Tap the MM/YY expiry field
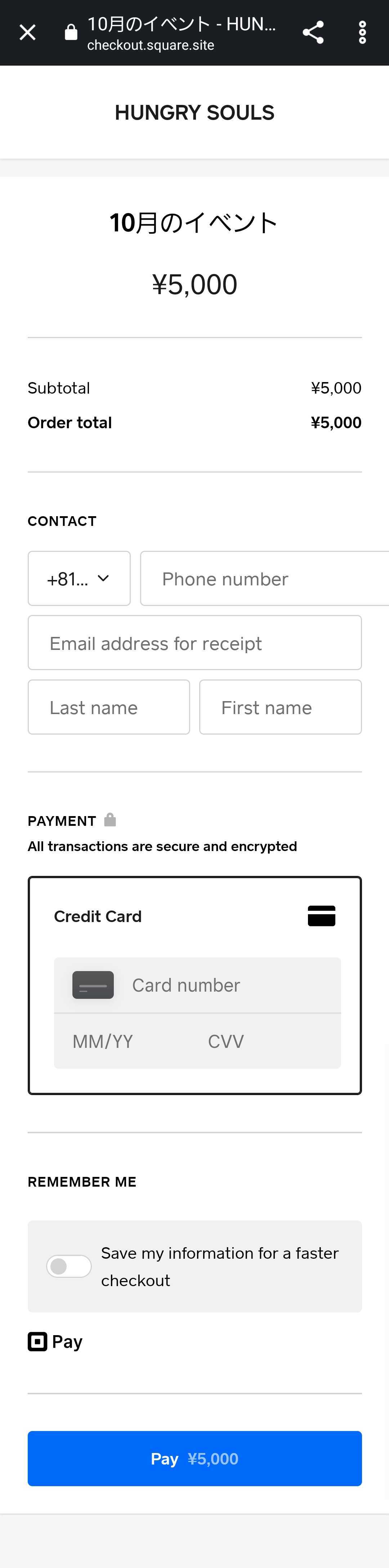The height and width of the screenshot is (1568, 389). point(122,1041)
